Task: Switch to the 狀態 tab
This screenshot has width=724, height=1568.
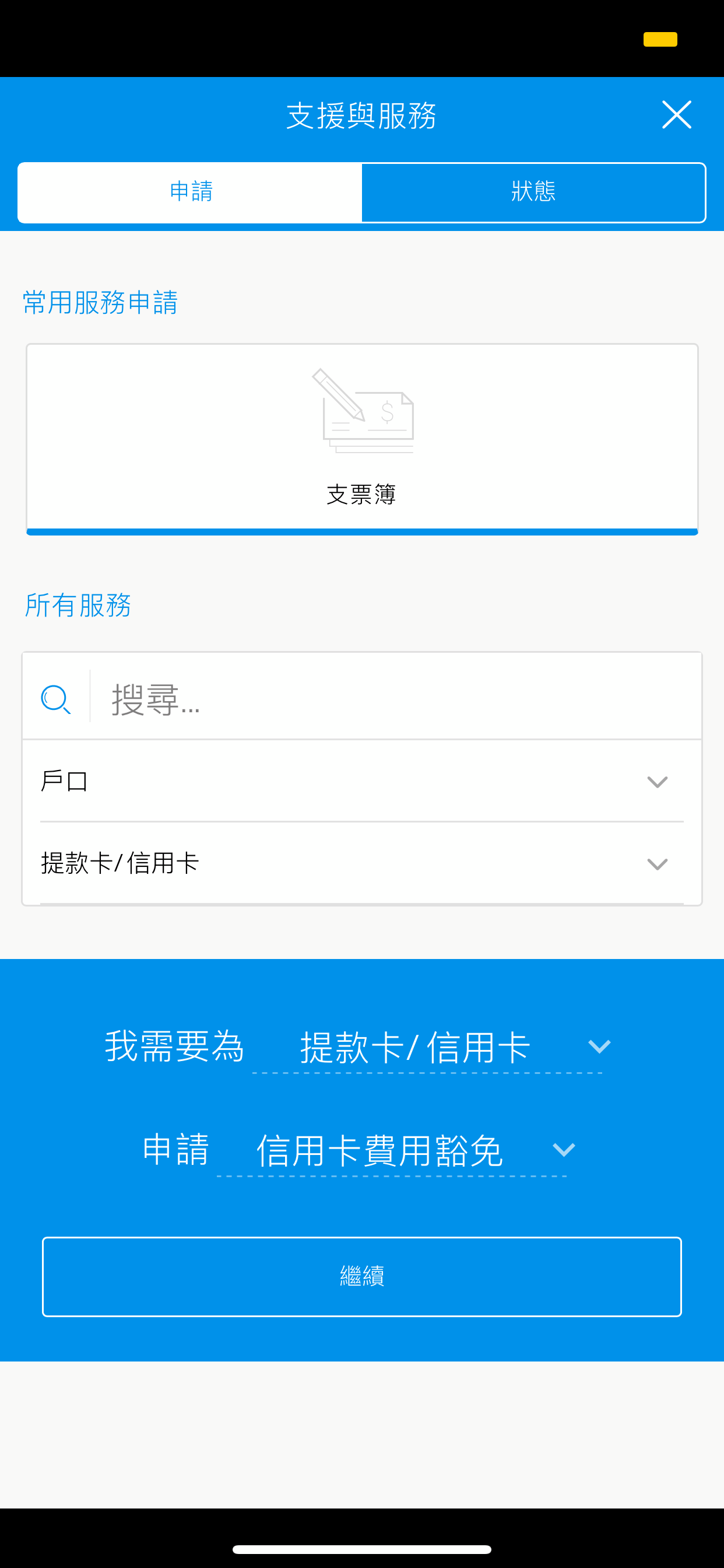Action: tap(533, 192)
